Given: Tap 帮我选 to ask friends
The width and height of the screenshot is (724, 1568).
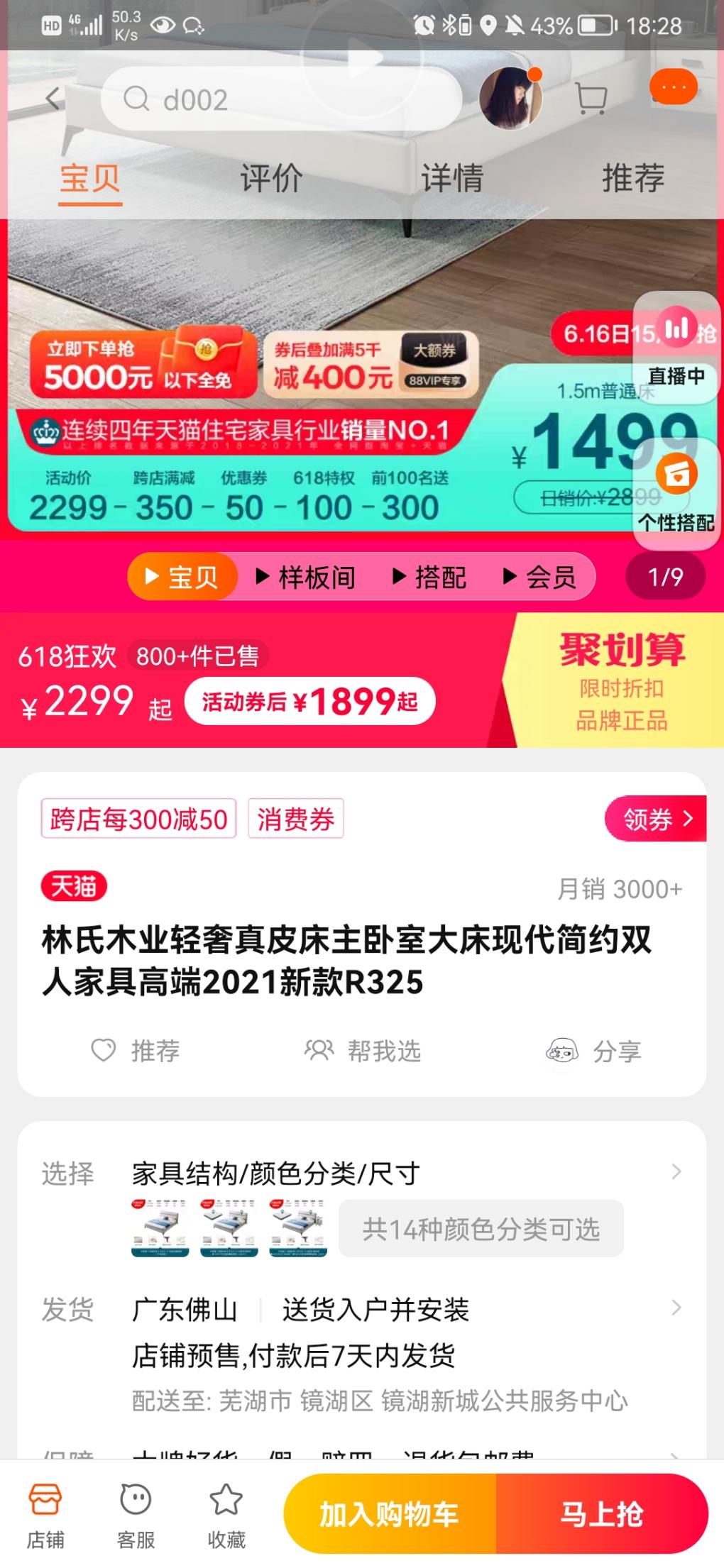Looking at the screenshot, I should pyautogui.click(x=363, y=1050).
